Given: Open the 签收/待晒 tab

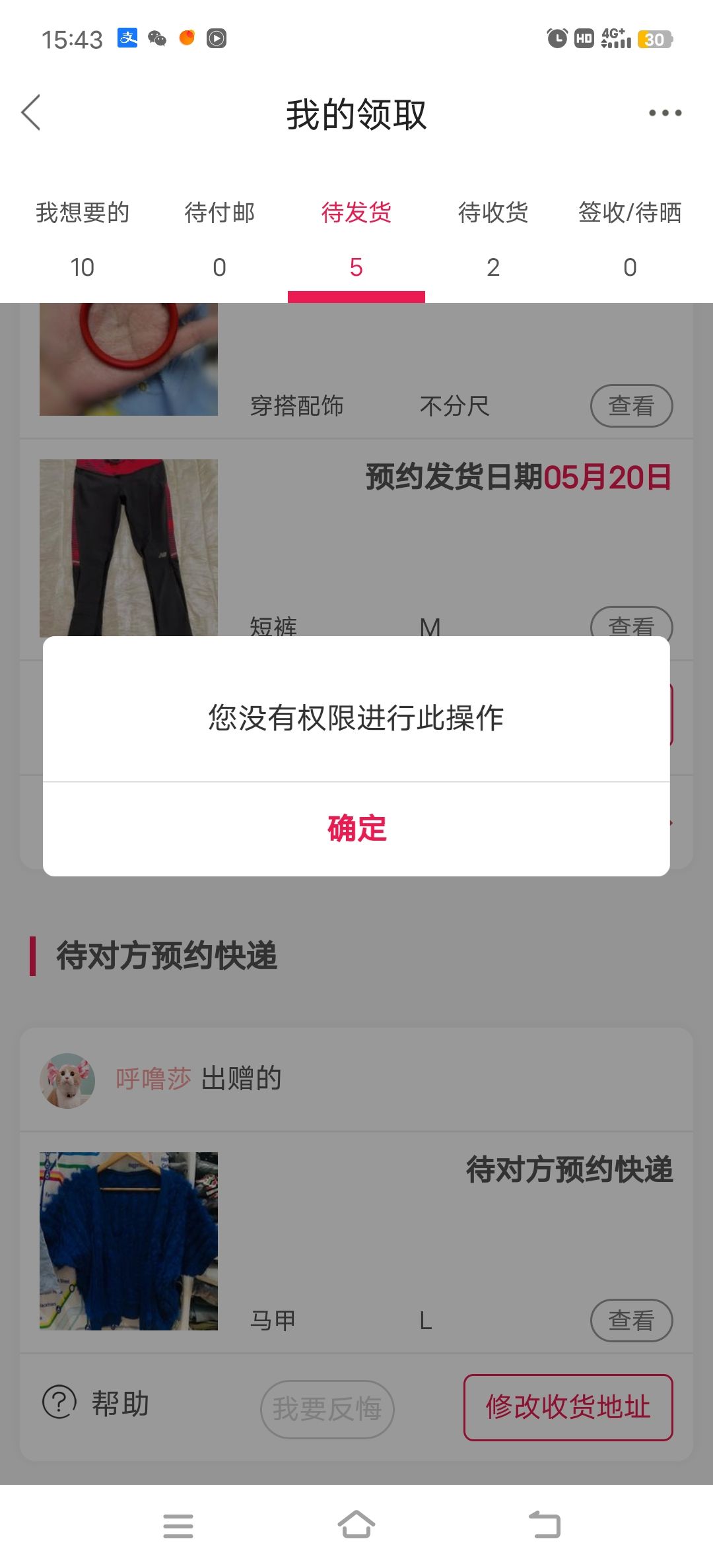Looking at the screenshot, I should tap(630, 239).
